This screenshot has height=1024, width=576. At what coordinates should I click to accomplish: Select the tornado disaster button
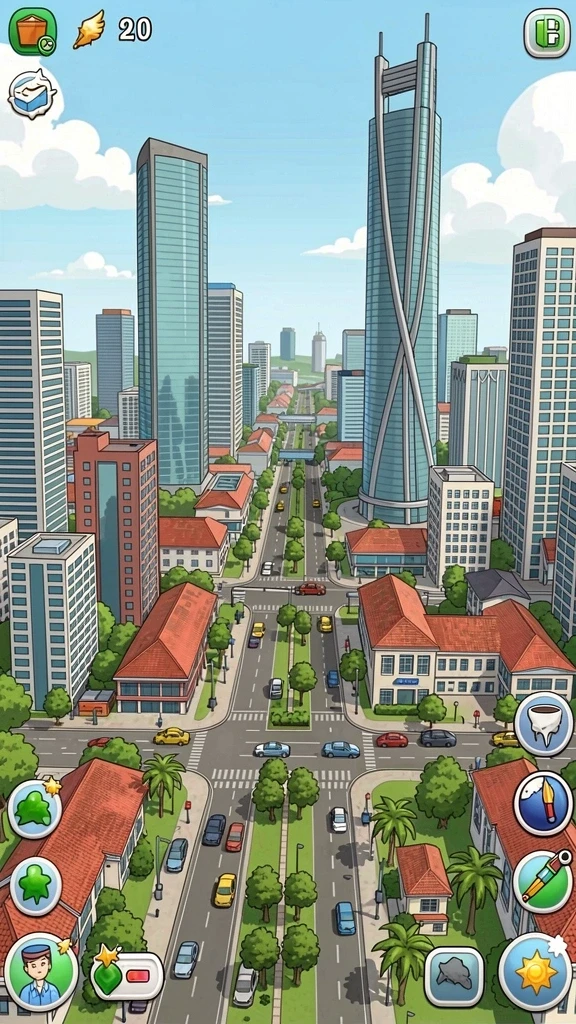point(543,723)
